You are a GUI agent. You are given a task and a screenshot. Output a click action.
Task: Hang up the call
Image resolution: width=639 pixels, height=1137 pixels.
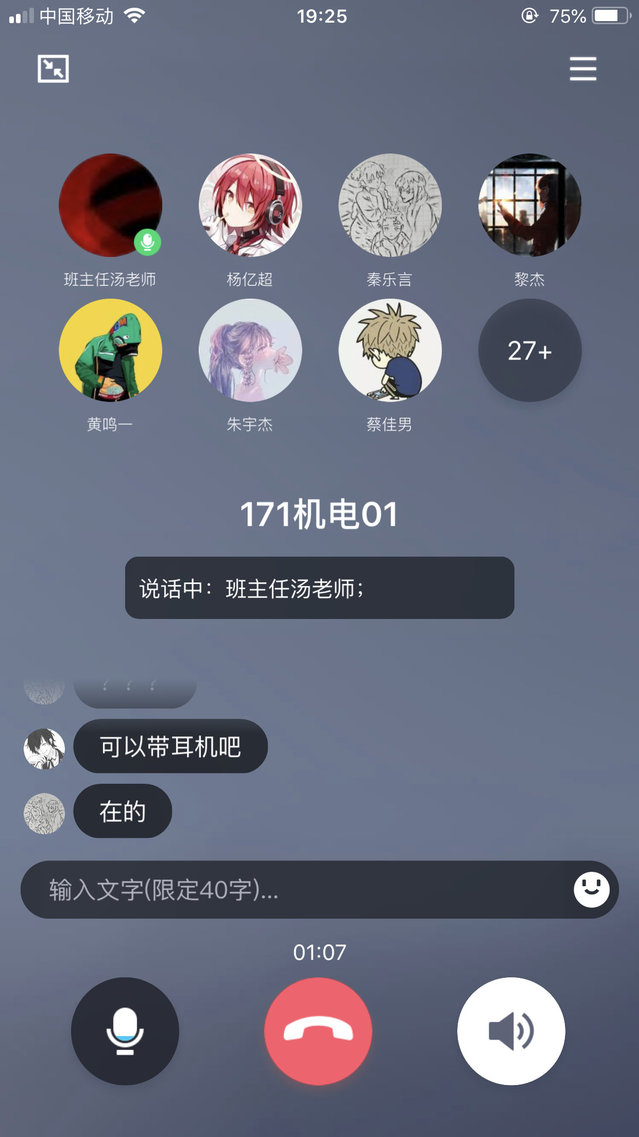[x=318, y=1031]
